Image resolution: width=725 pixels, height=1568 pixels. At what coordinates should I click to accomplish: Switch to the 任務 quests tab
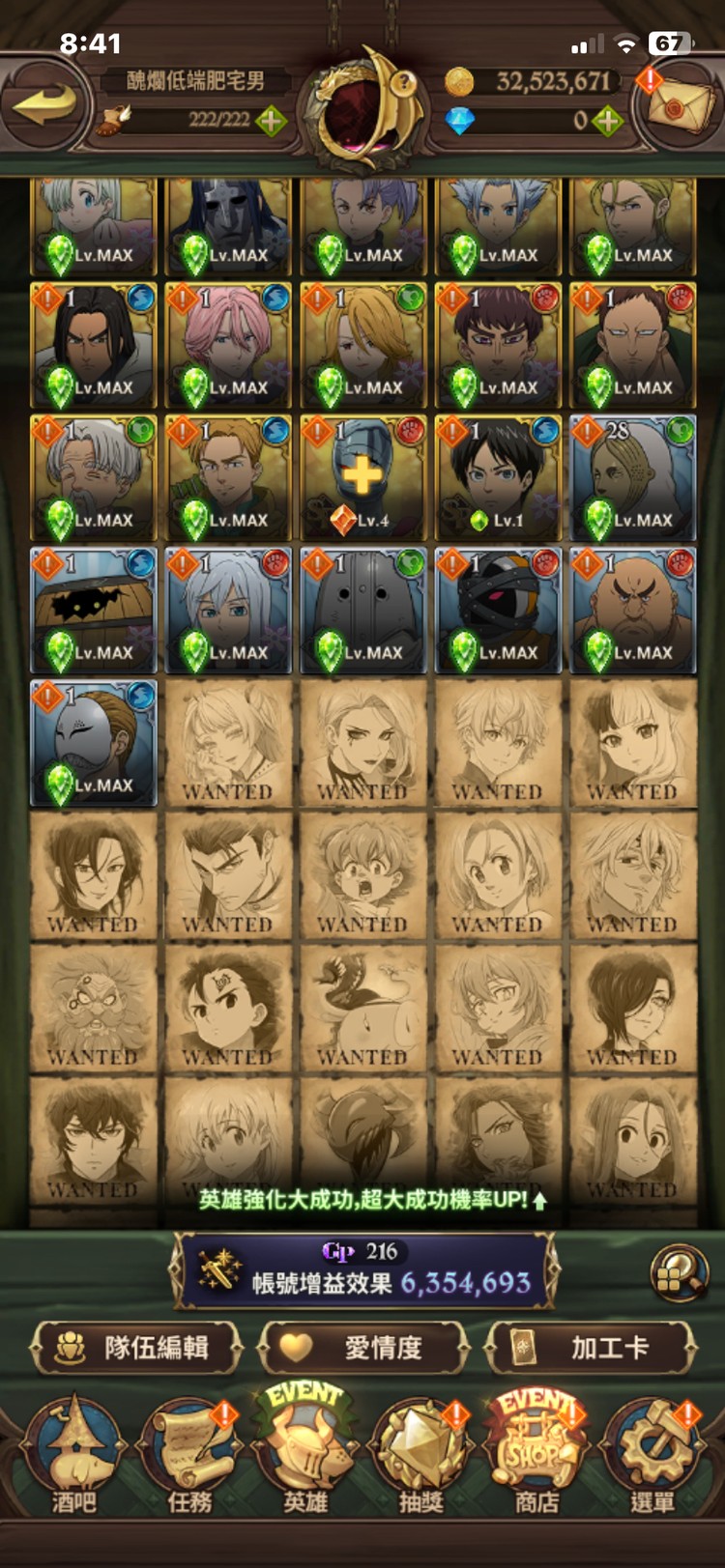[x=189, y=1459]
